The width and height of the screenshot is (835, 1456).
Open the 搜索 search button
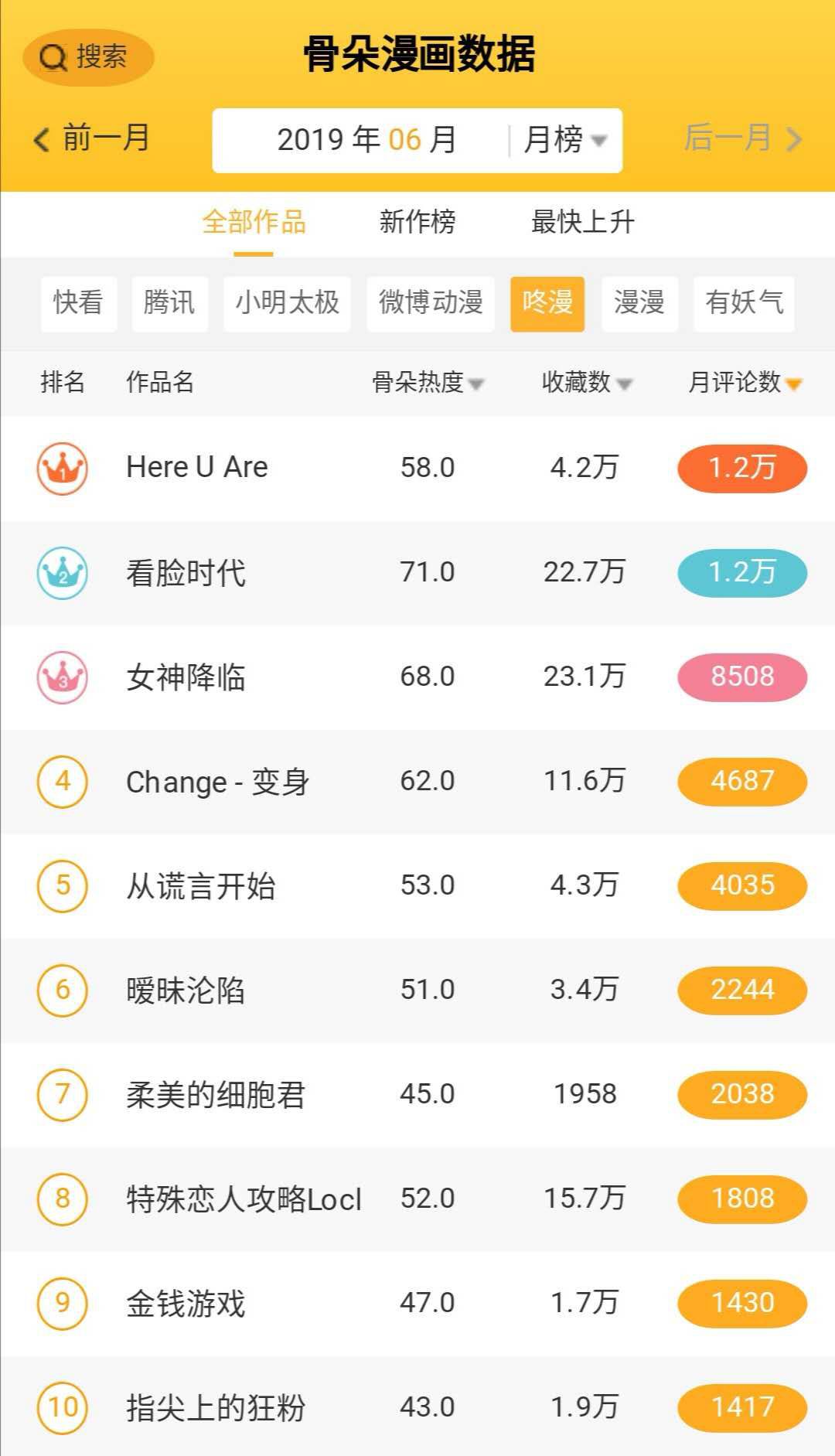pos(88,57)
